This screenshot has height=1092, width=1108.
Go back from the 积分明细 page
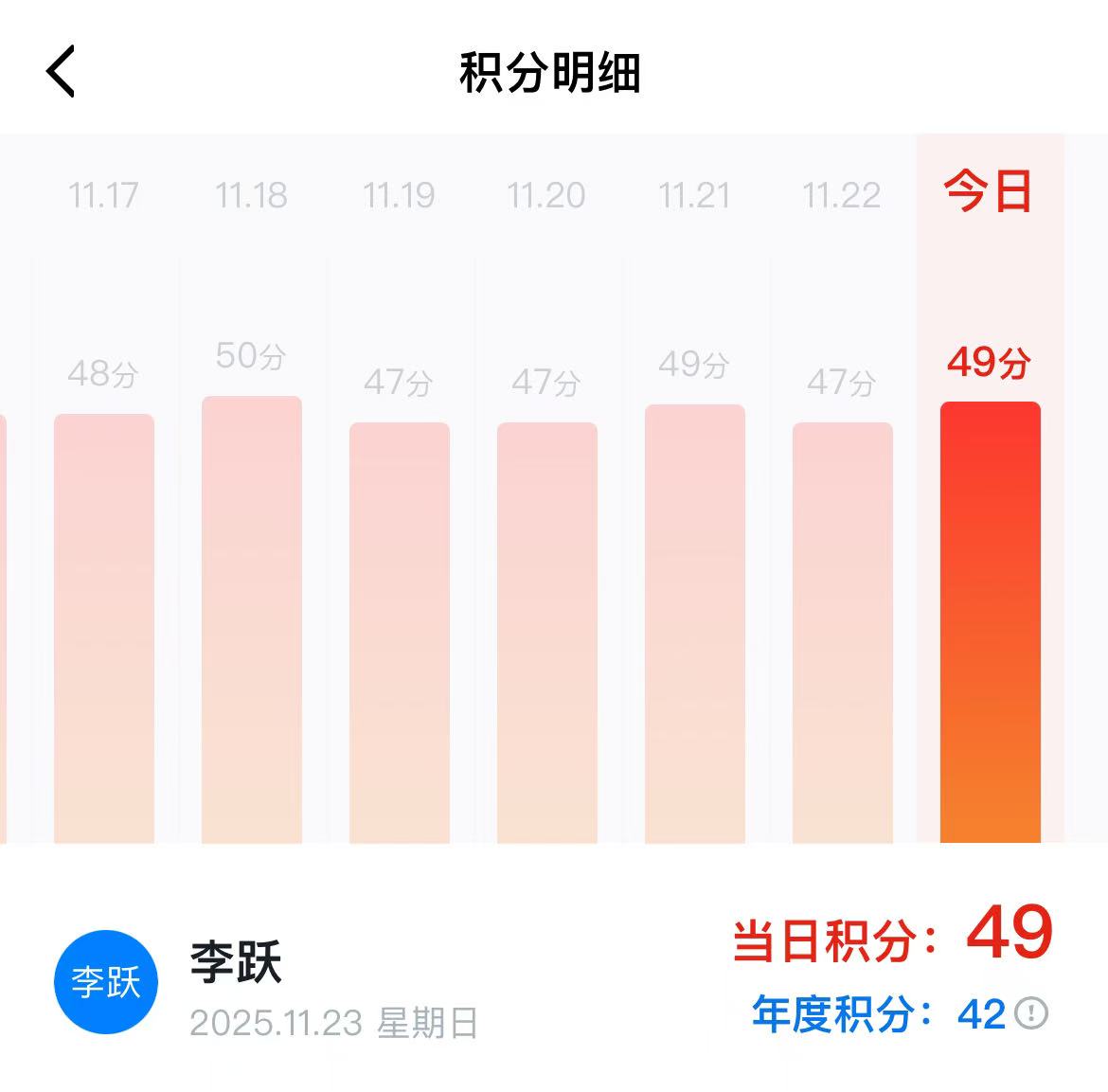61,72
